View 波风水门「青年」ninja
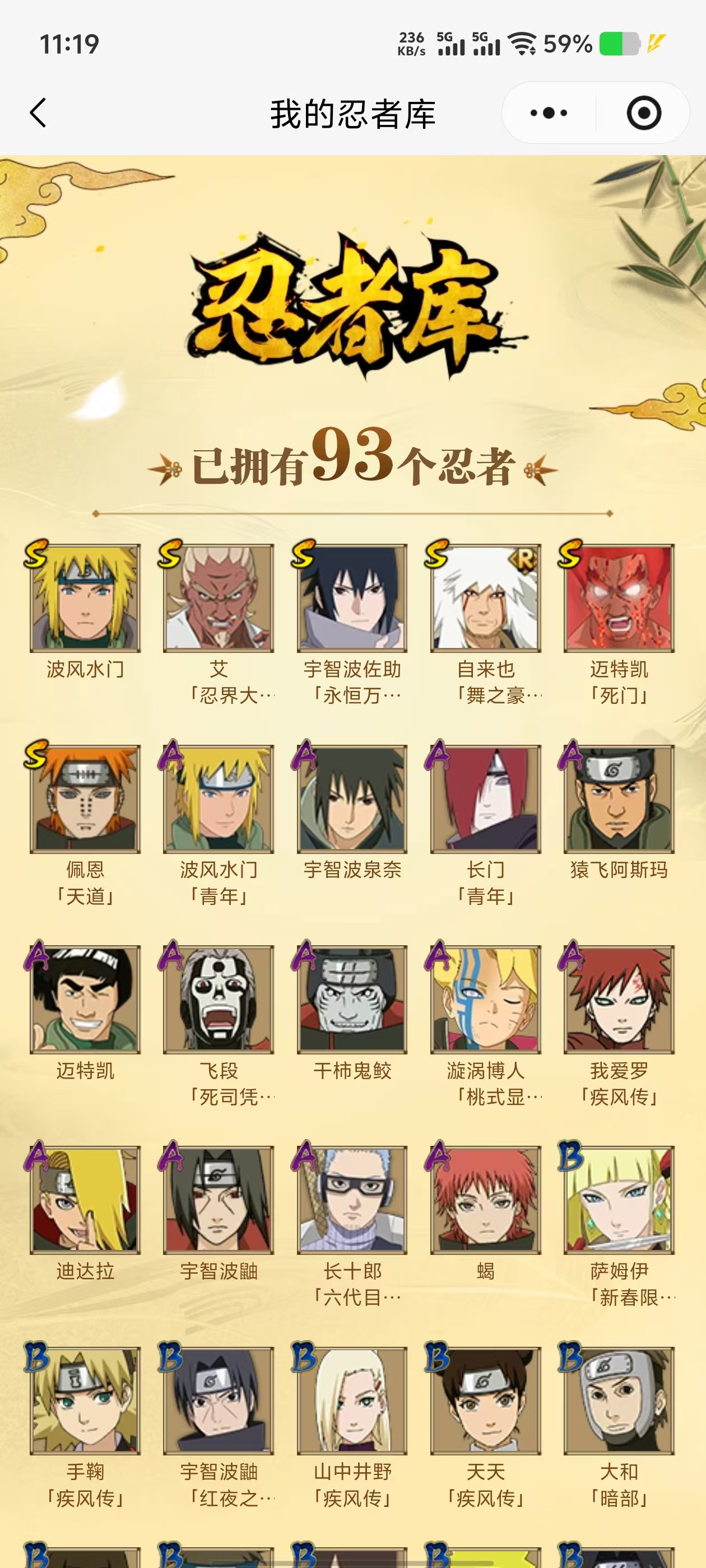The width and height of the screenshot is (706, 1568). (219, 799)
